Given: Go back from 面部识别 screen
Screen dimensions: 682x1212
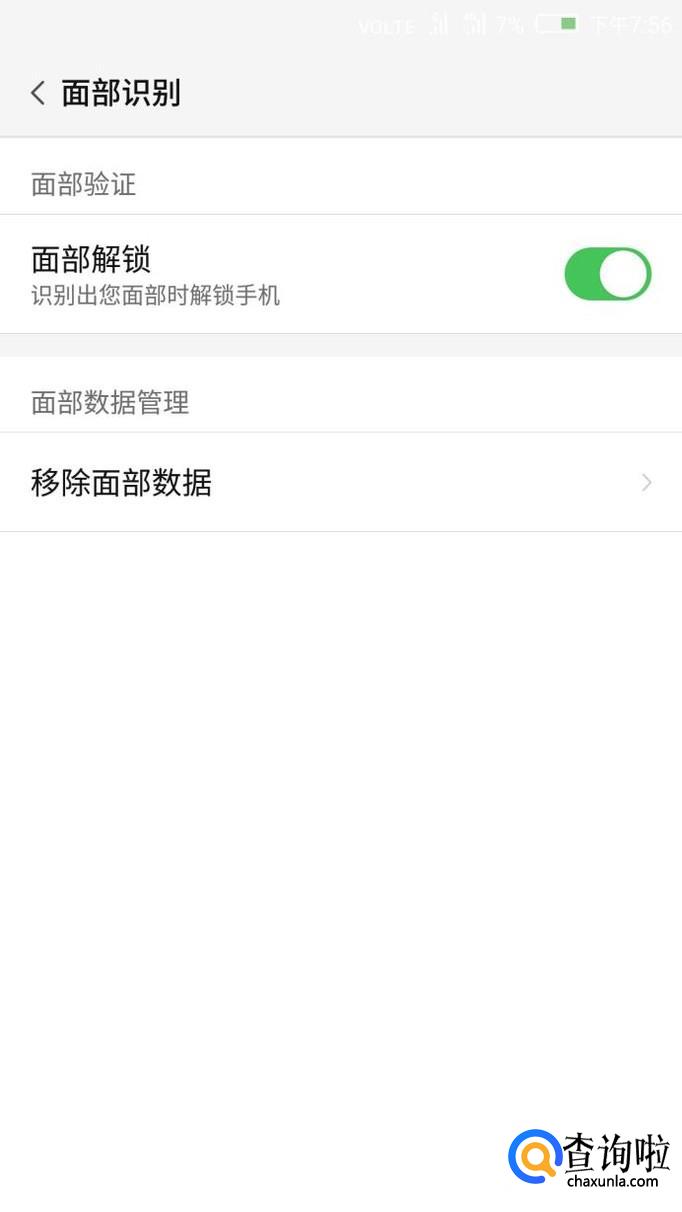Looking at the screenshot, I should (x=38, y=94).
